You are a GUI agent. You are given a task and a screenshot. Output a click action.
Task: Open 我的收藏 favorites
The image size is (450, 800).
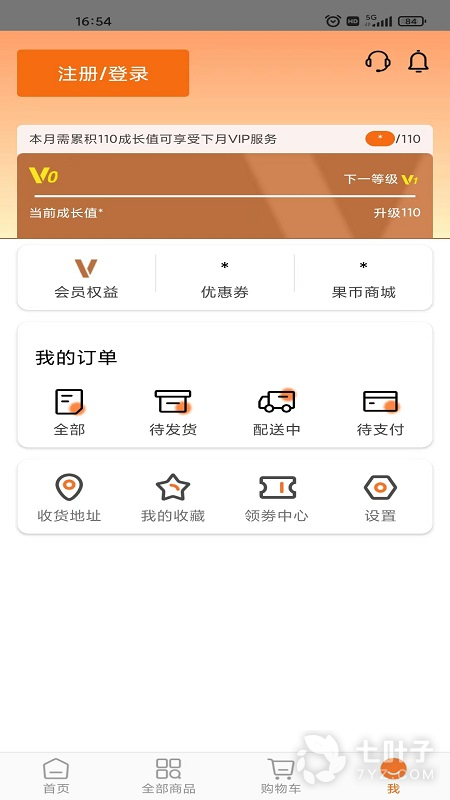tap(173, 498)
